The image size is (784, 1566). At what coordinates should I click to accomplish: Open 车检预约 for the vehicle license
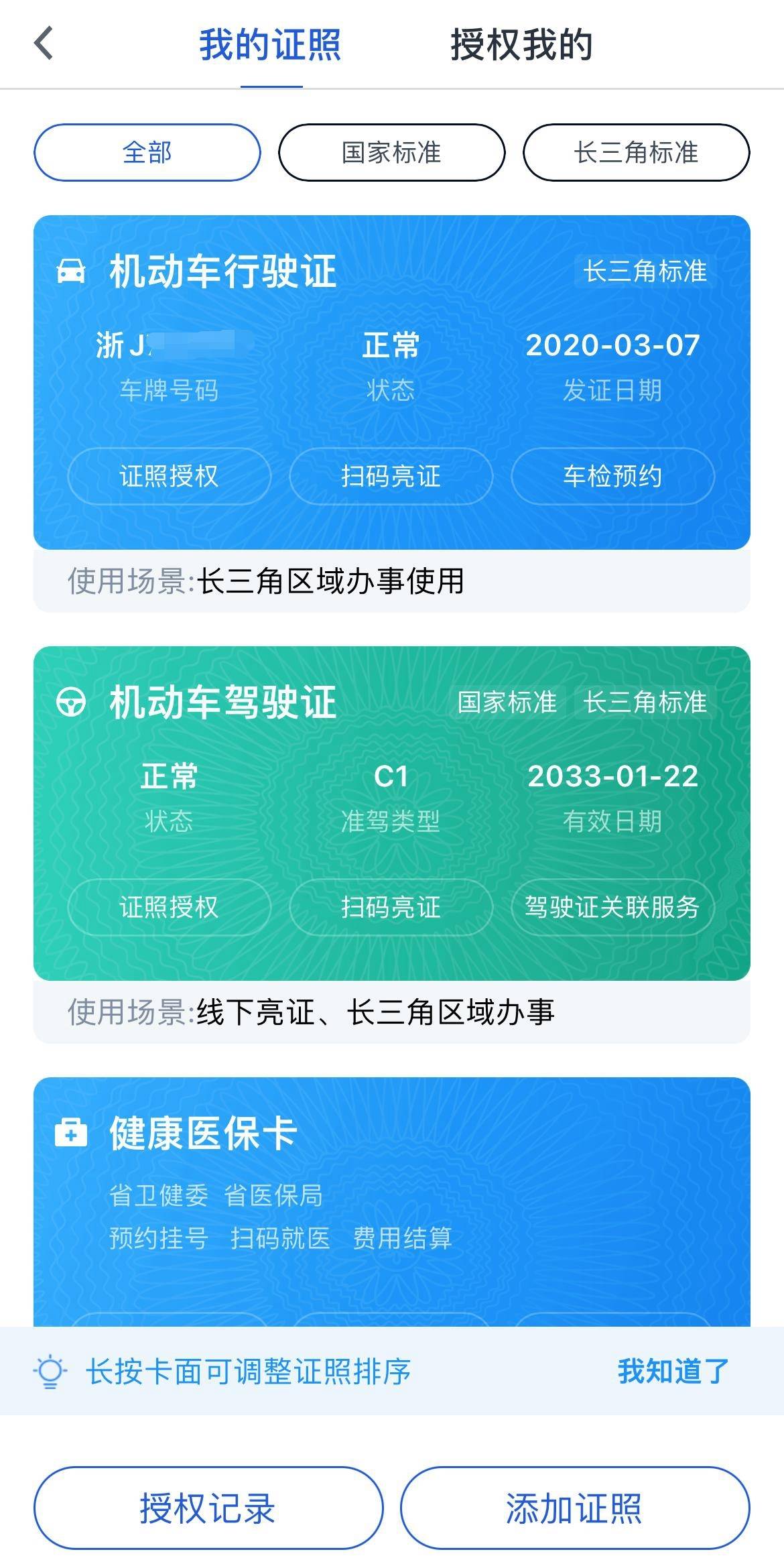pyautogui.click(x=612, y=476)
